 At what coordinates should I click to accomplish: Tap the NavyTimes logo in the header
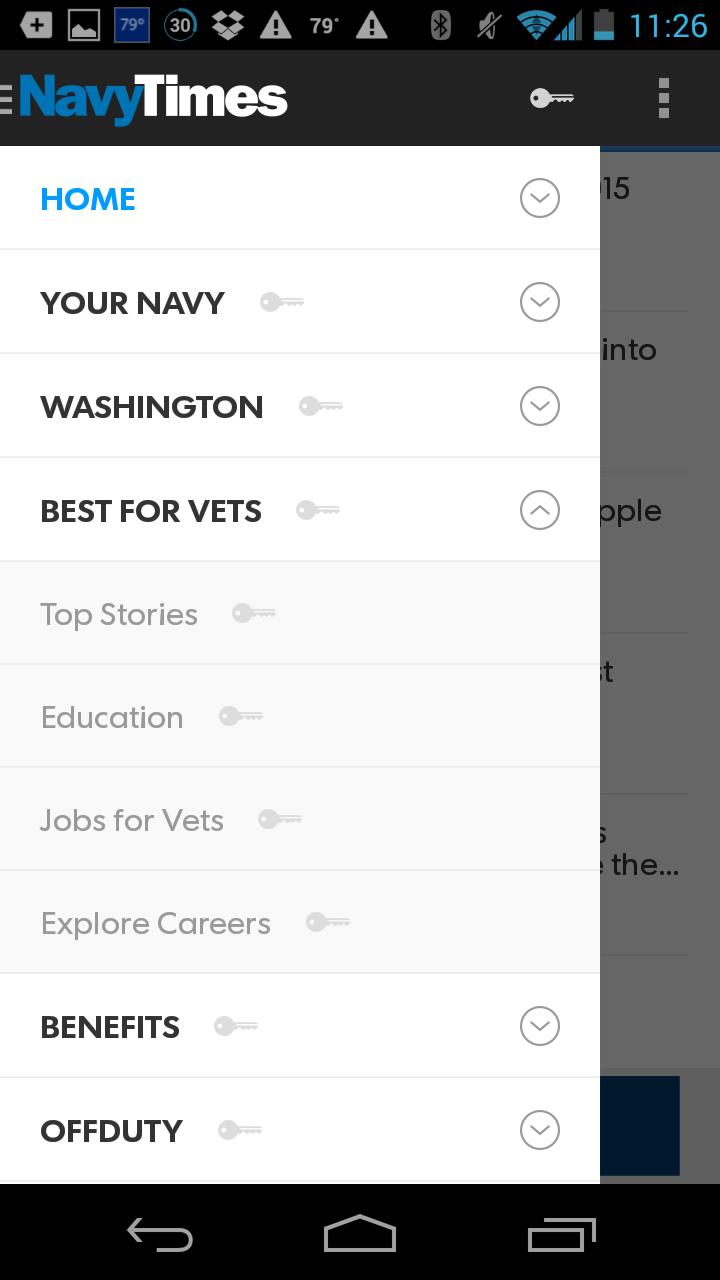[x=150, y=98]
